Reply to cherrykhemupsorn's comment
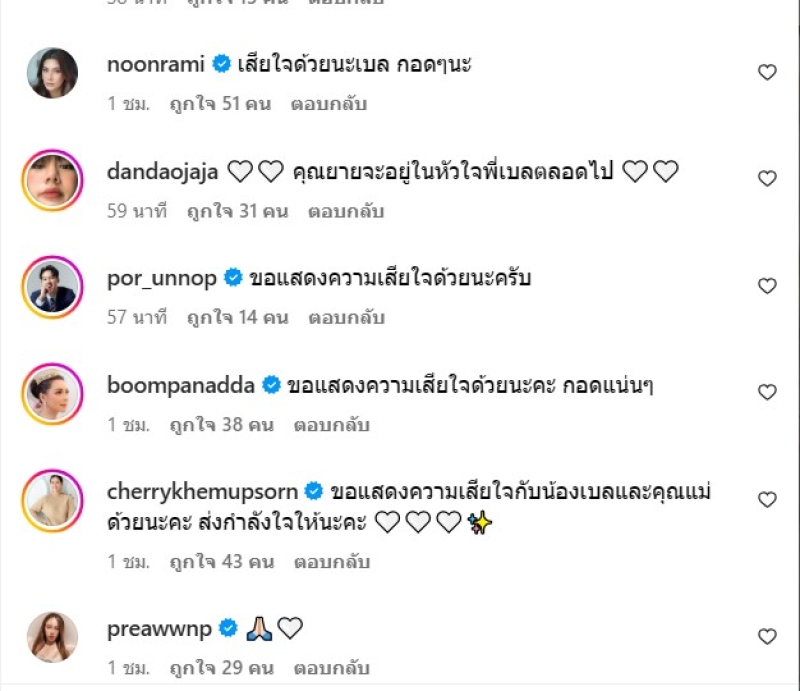The image size is (800, 691). pyautogui.click(x=332, y=562)
